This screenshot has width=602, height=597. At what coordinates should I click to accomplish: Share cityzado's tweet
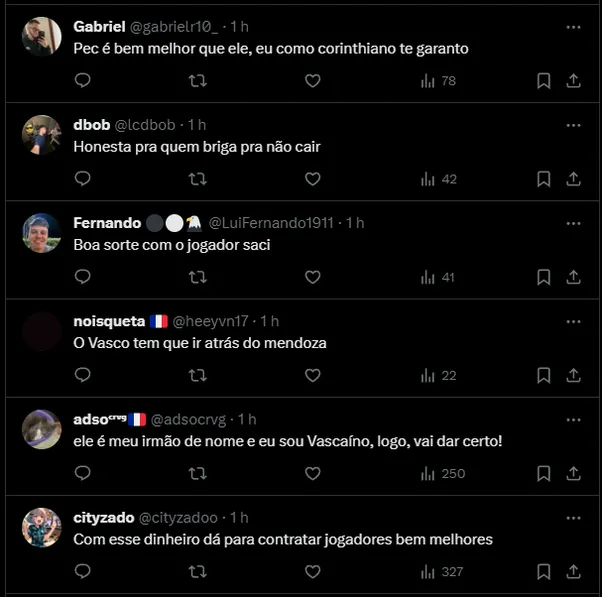pyautogui.click(x=574, y=571)
